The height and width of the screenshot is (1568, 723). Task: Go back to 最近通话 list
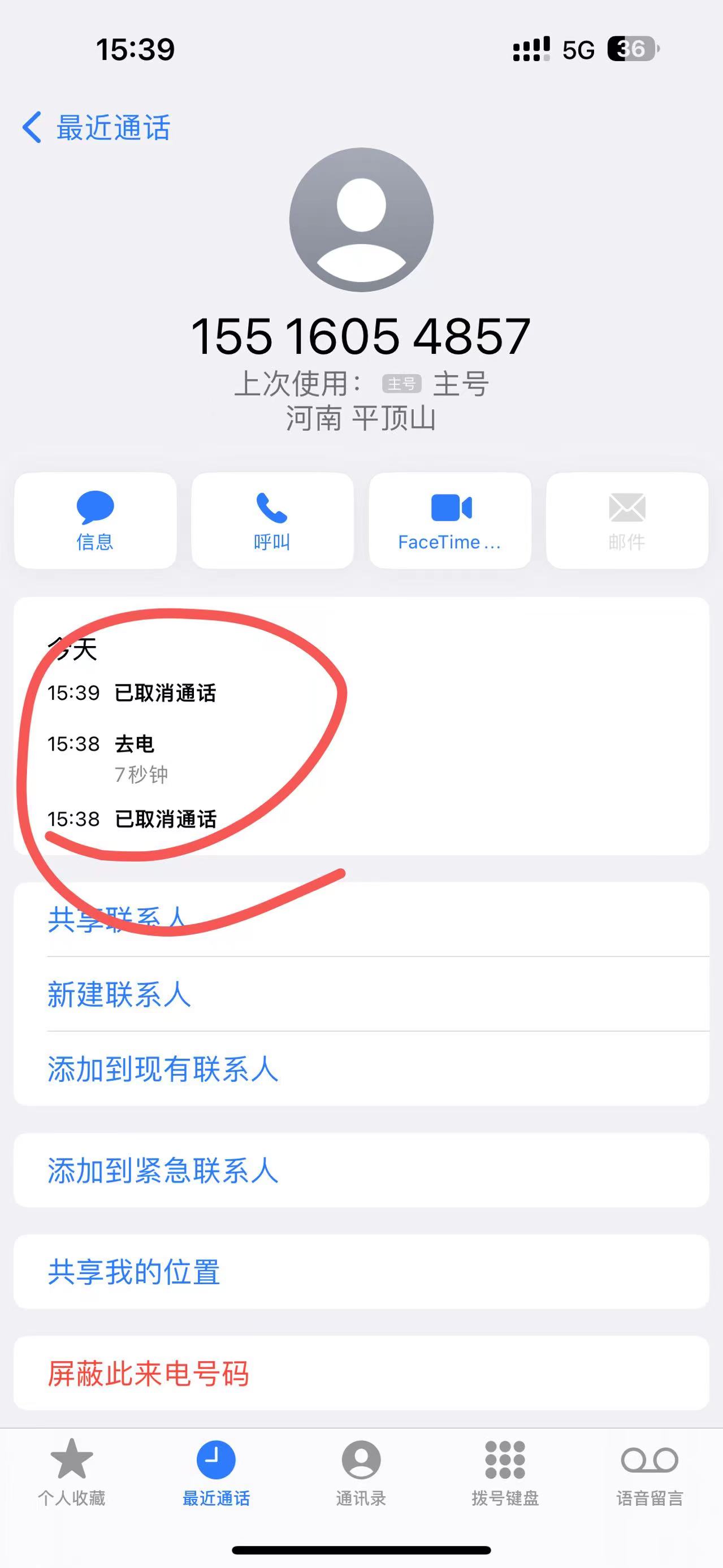(x=96, y=128)
